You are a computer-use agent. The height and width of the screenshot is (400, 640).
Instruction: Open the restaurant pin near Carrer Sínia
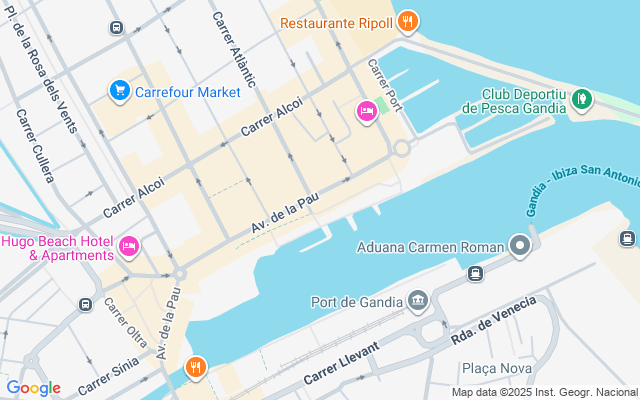point(196,367)
